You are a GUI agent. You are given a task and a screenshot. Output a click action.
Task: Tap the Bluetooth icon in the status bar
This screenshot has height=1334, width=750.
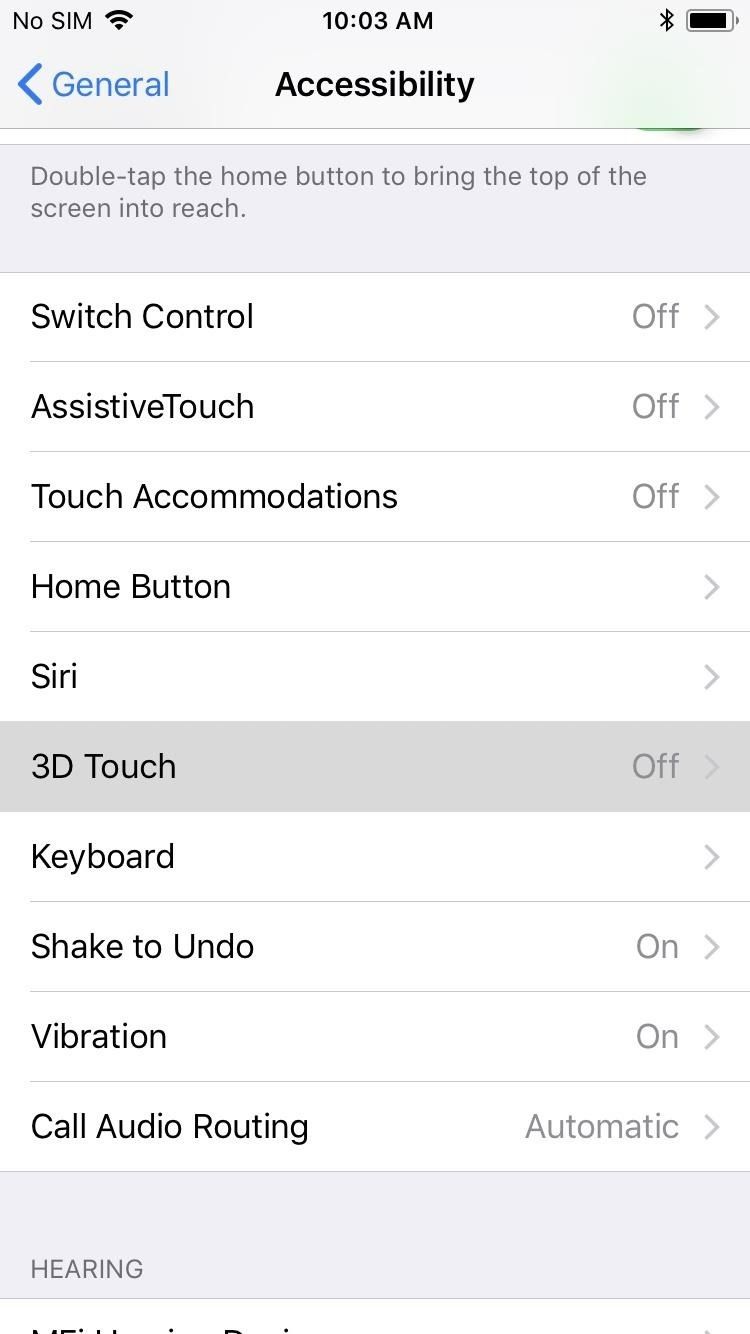666,19
